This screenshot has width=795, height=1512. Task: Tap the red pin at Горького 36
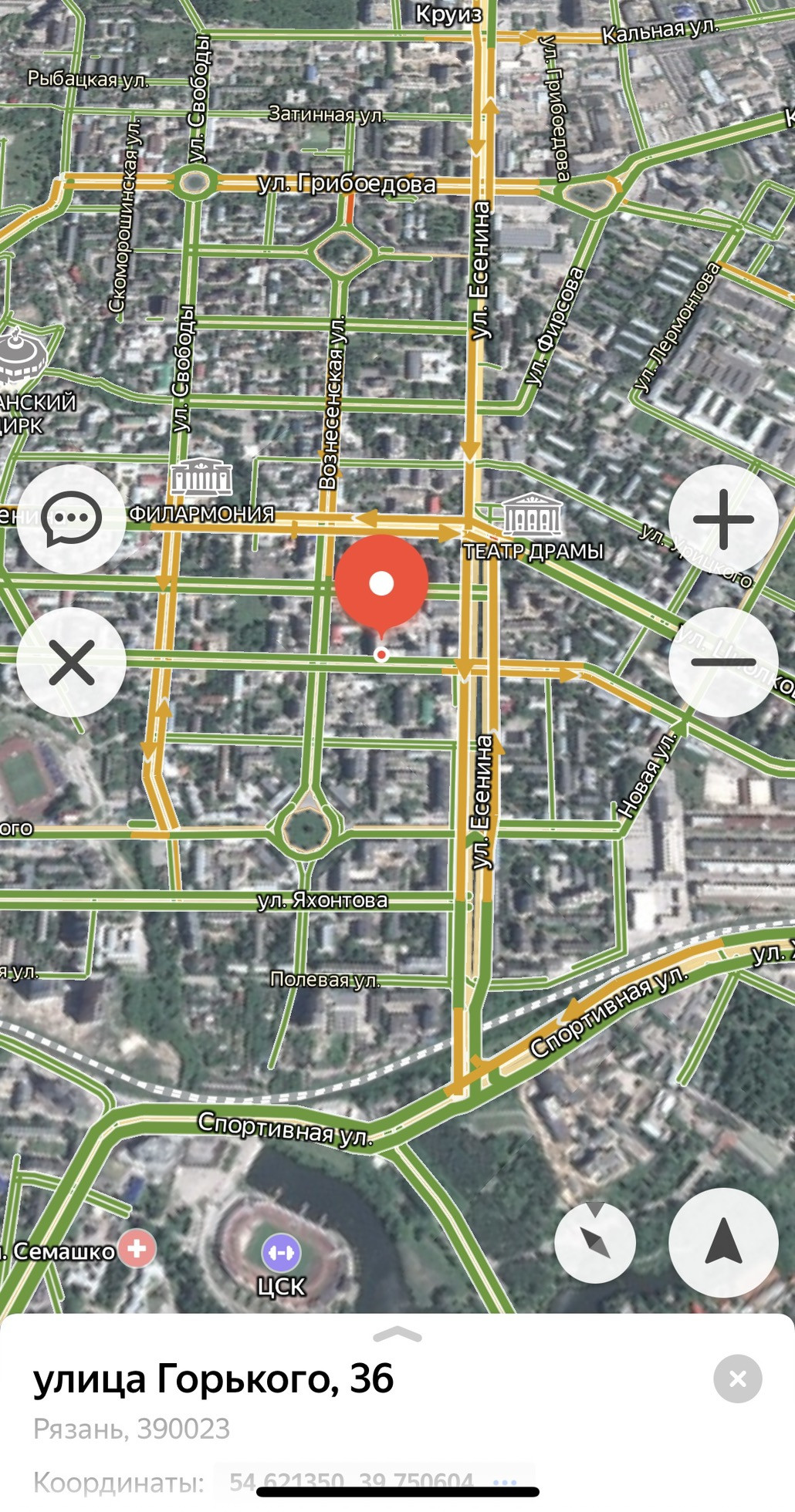[x=381, y=584]
